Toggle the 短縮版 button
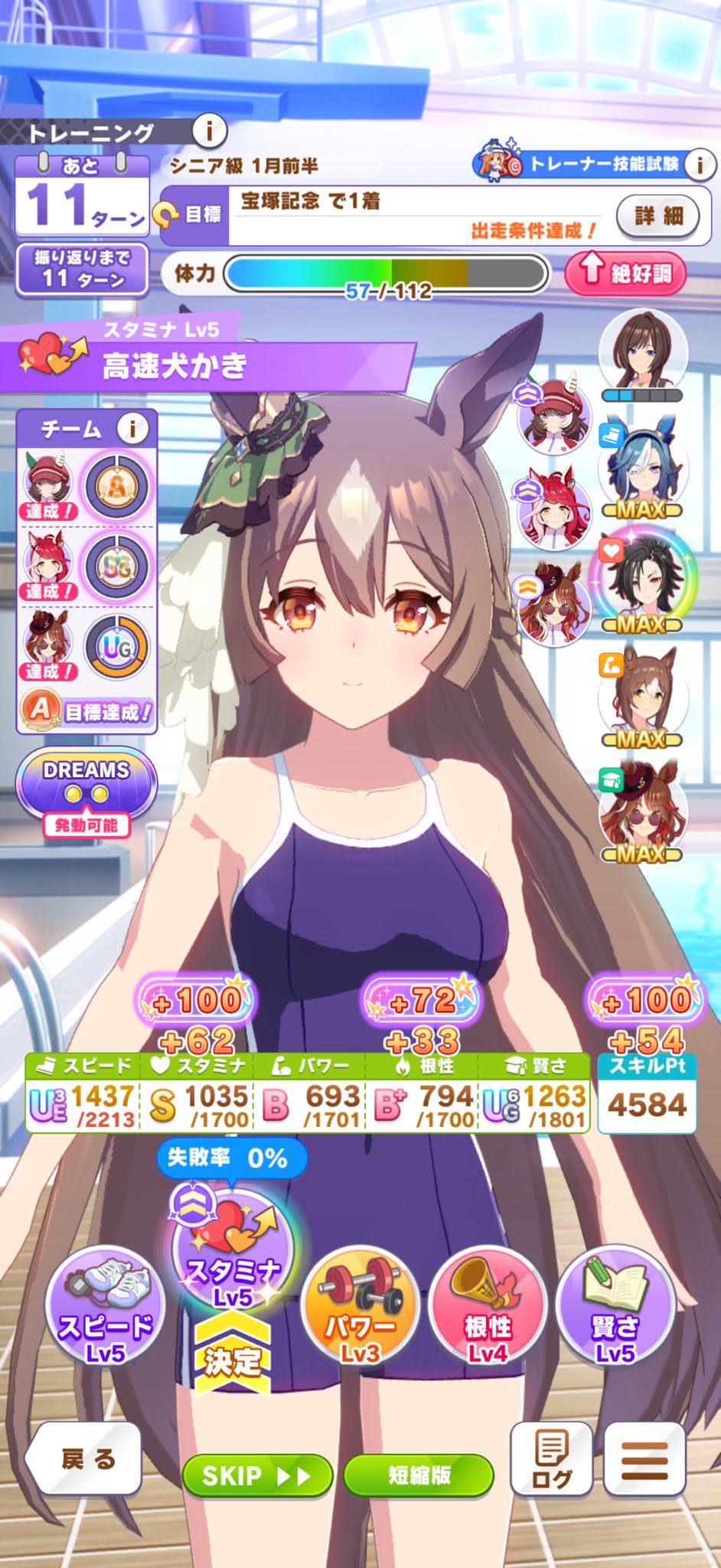 419,1475
